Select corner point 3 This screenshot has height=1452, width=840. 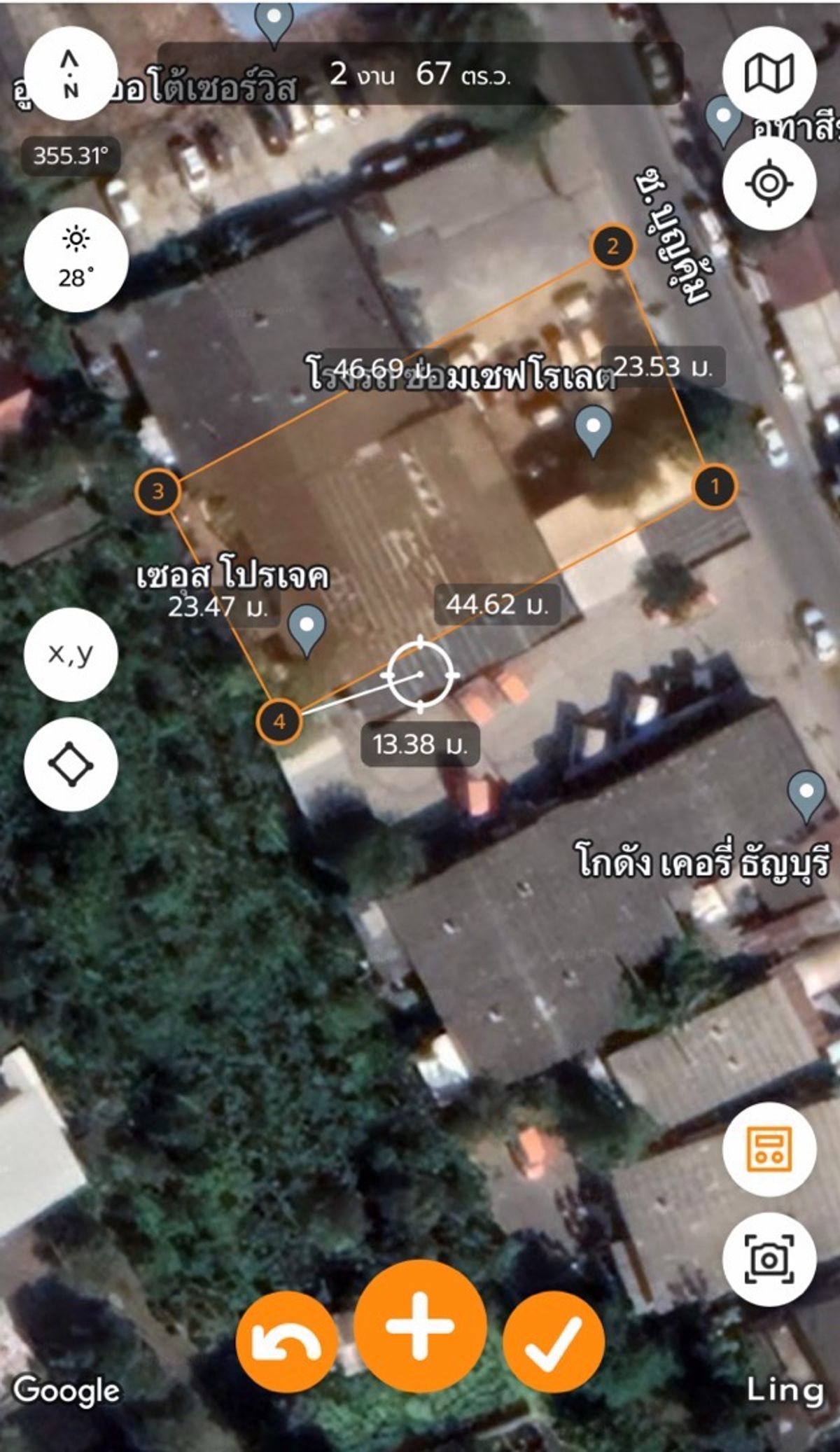(x=157, y=491)
